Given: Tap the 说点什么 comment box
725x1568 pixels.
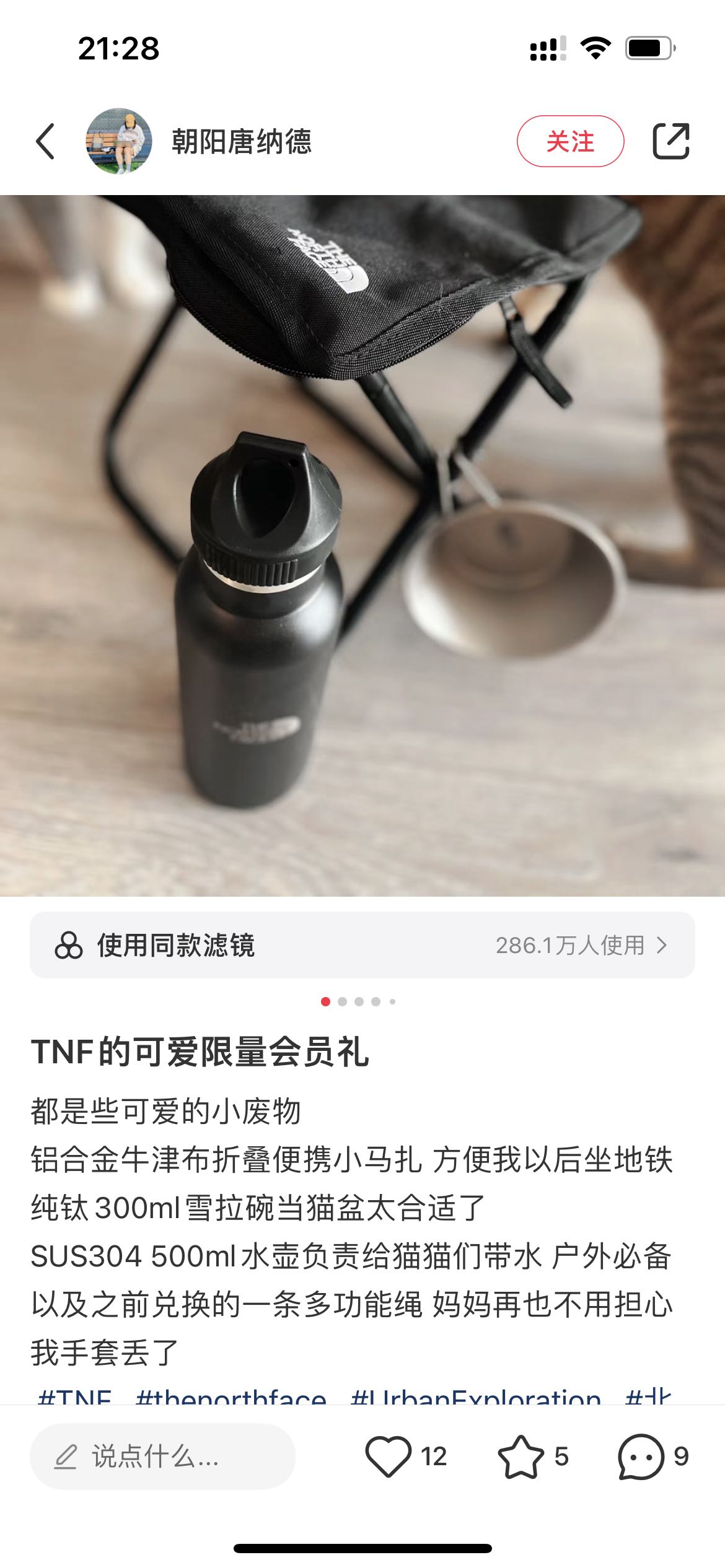Looking at the screenshot, I should (162, 1457).
